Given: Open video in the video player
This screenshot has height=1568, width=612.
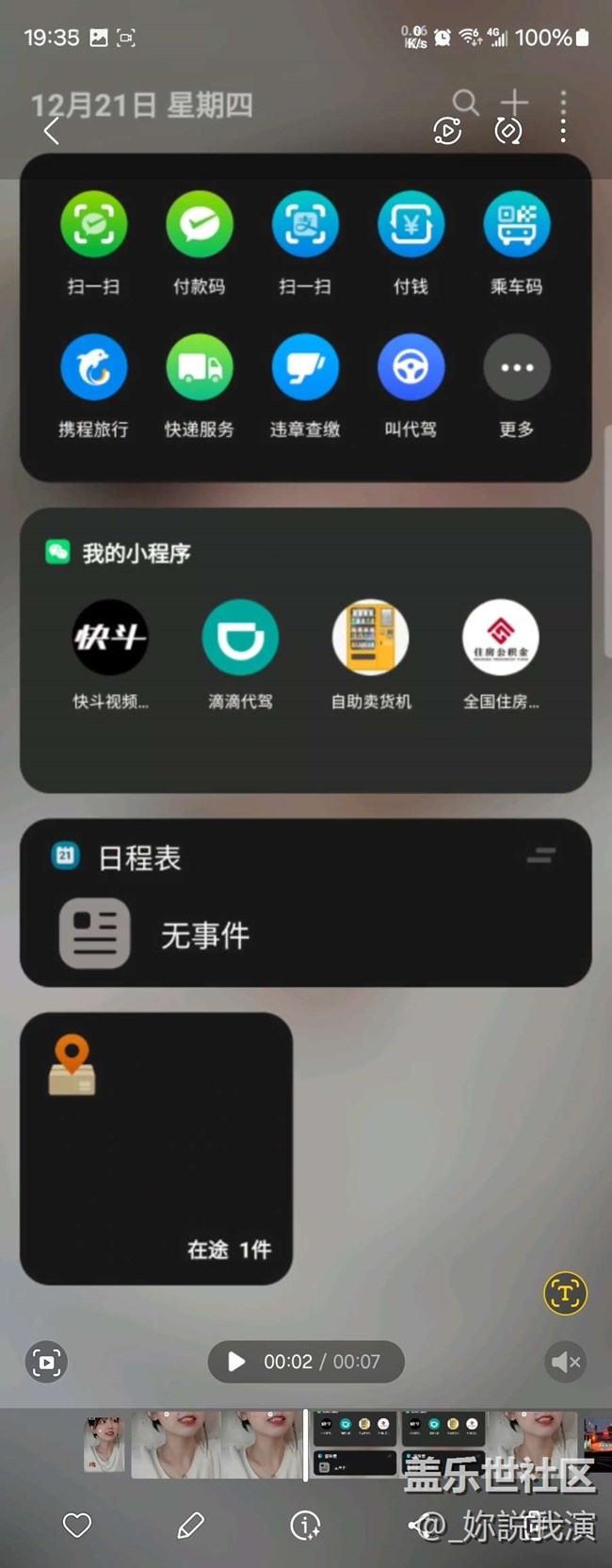Looking at the screenshot, I should 447,131.
